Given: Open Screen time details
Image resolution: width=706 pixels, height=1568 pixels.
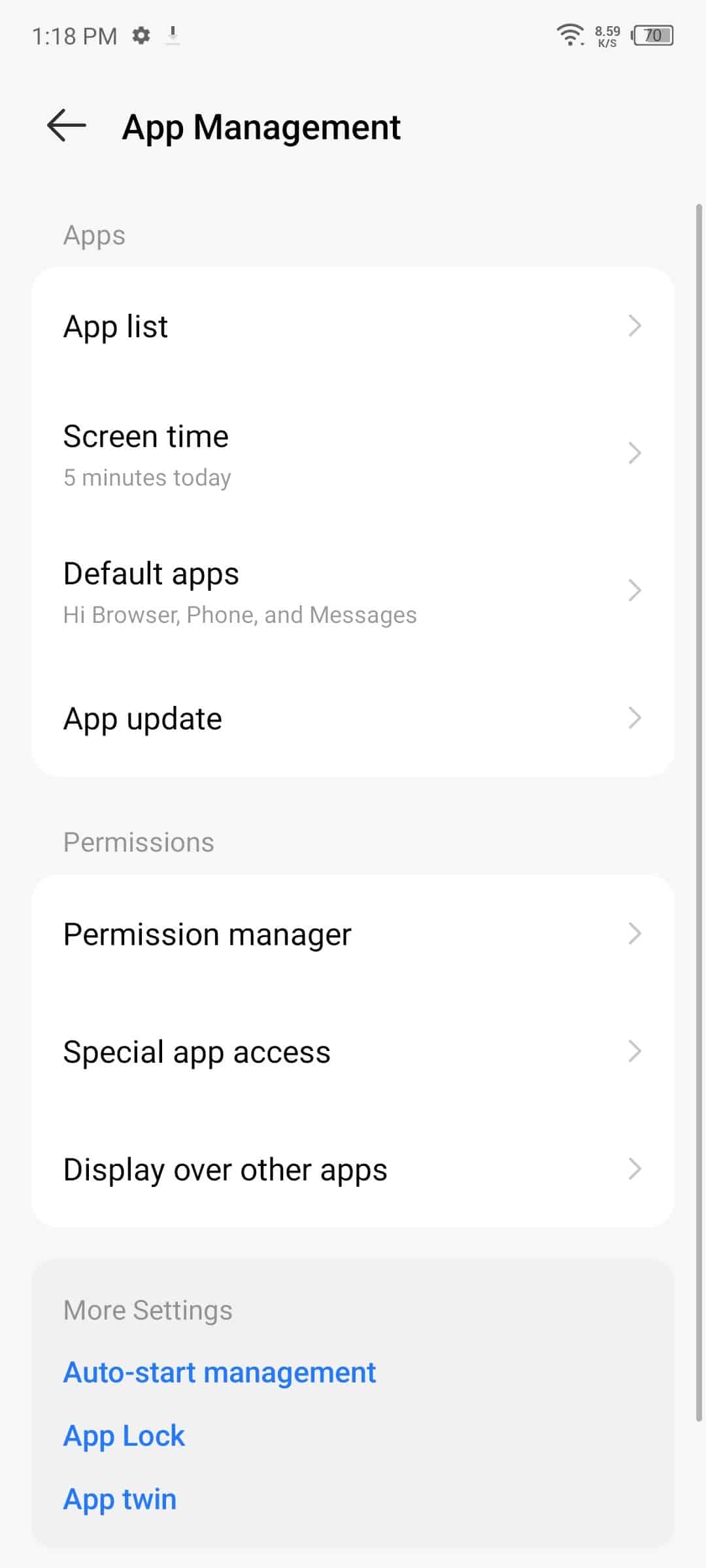Looking at the screenshot, I should (x=353, y=454).
